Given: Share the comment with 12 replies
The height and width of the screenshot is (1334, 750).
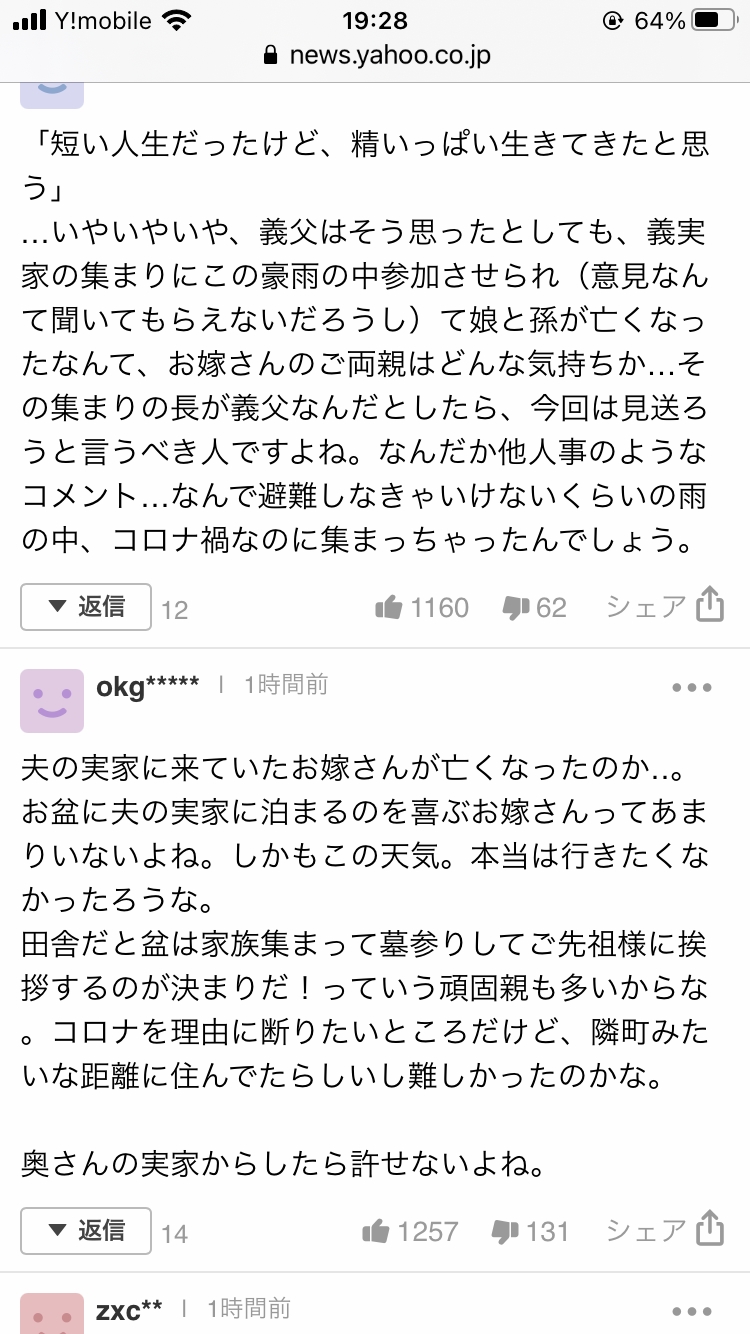Looking at the screenshot, I should (x=664, y=606).
